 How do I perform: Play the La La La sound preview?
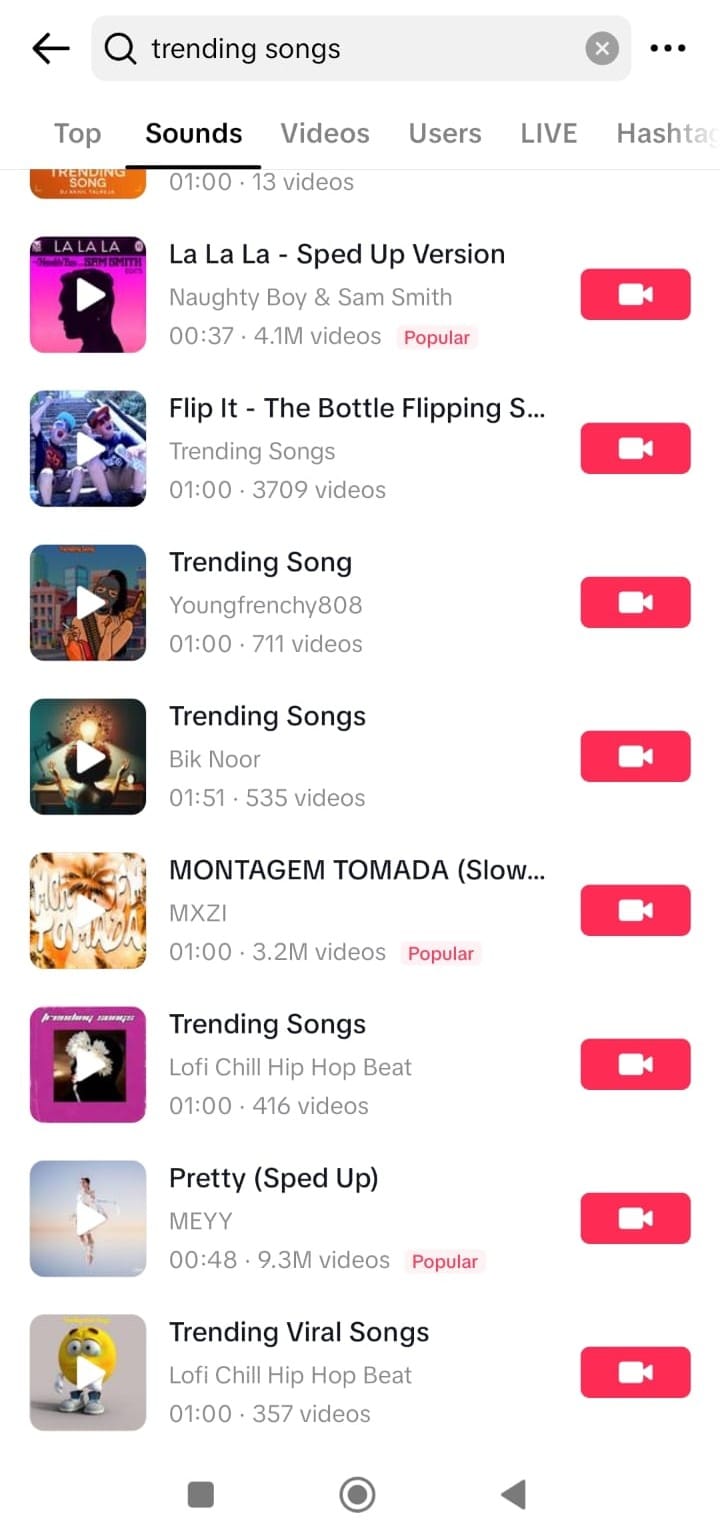(x=88, y=295)
